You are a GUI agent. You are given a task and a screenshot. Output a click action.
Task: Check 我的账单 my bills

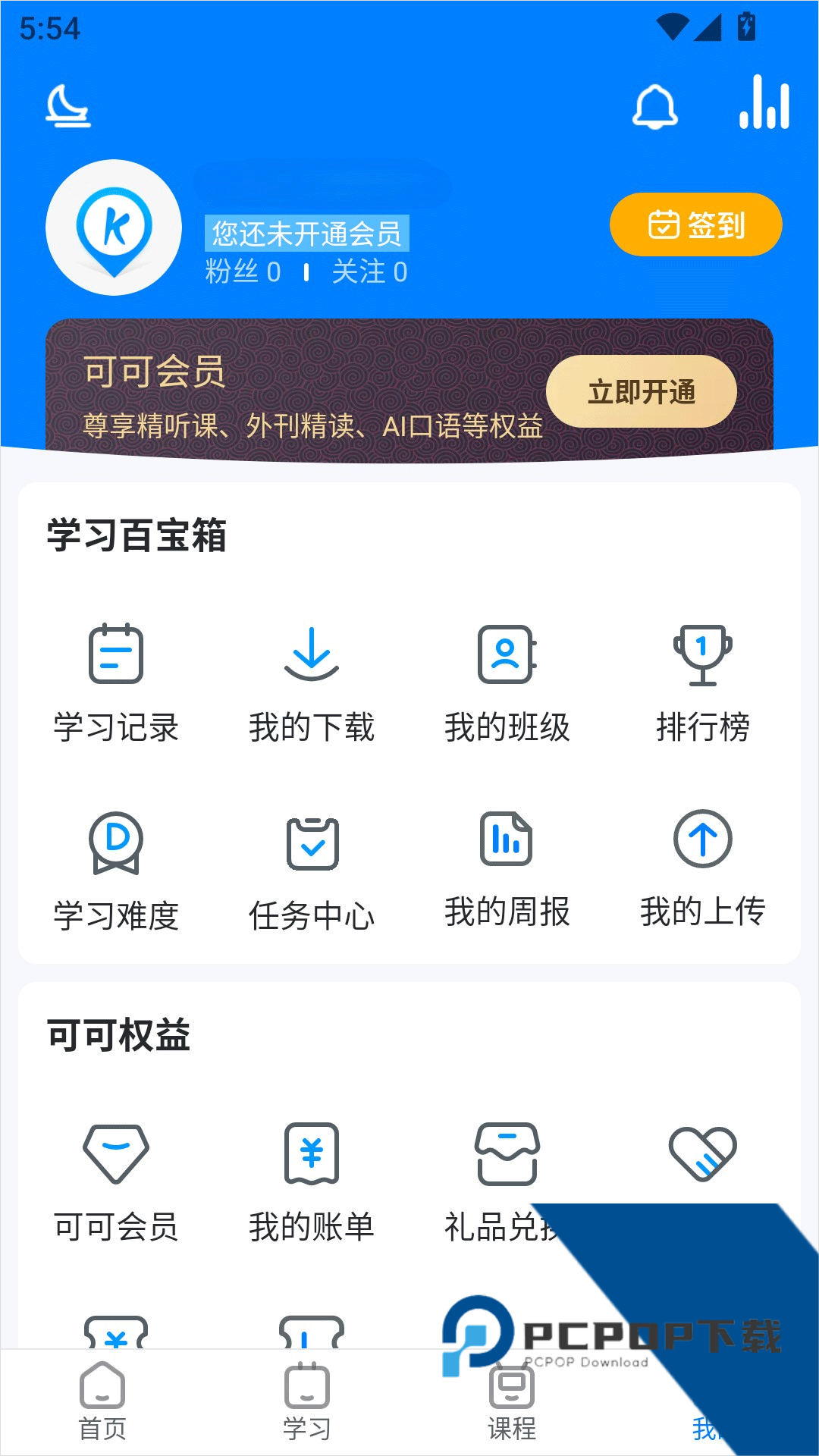click(312, 1181)
